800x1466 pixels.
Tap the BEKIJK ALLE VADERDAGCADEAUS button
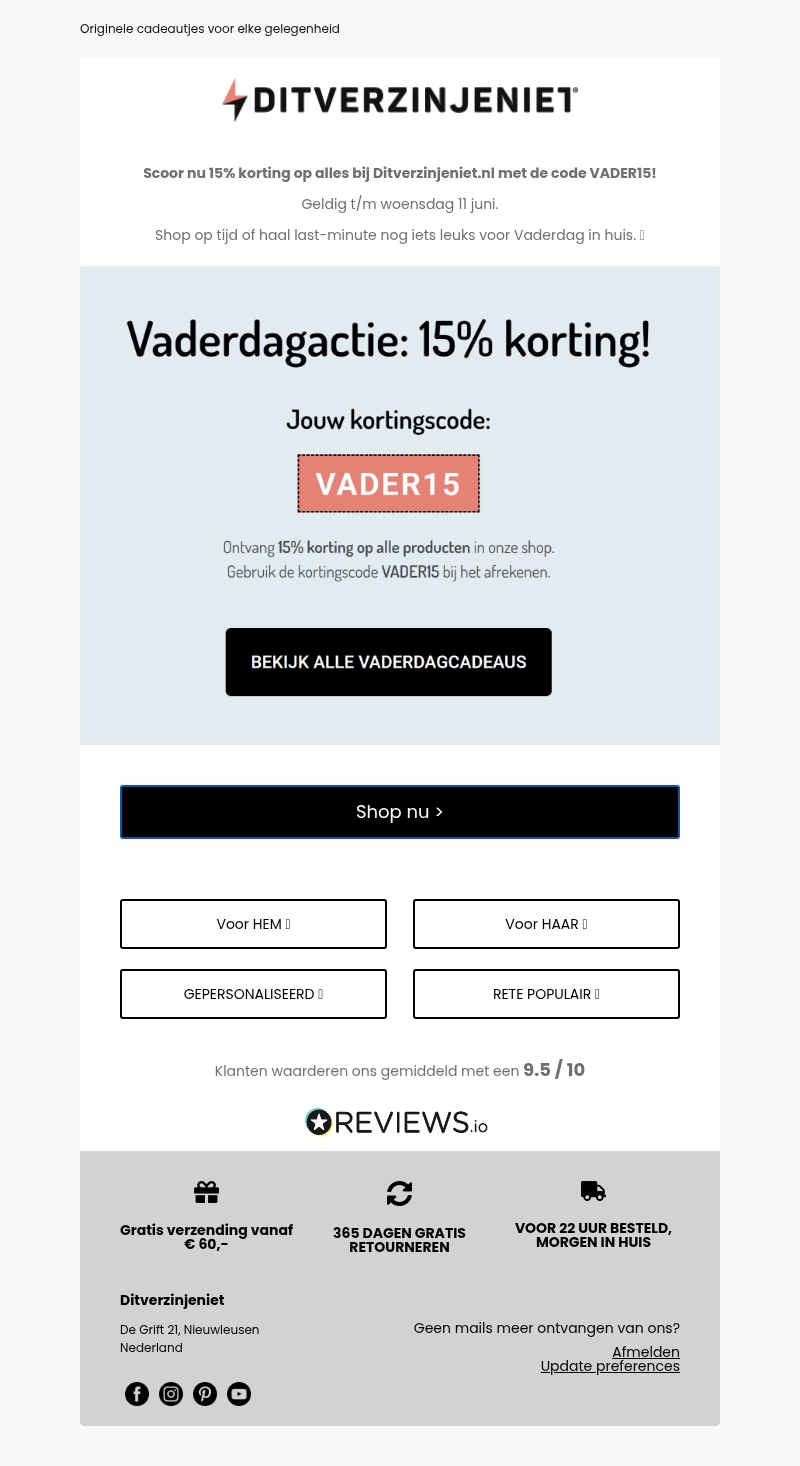(x=388, y=662)
